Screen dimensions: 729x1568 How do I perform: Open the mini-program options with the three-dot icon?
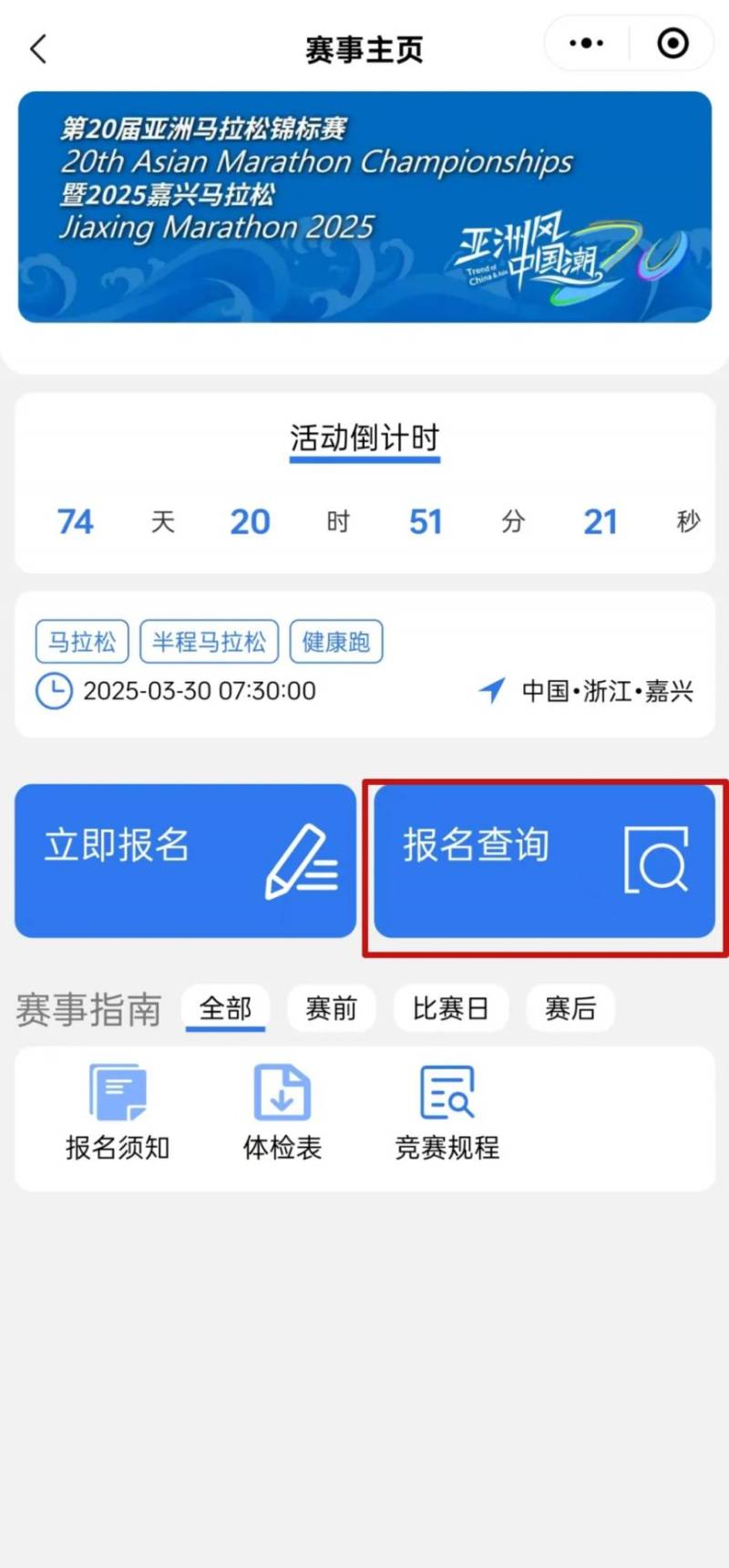pos(586,43)
